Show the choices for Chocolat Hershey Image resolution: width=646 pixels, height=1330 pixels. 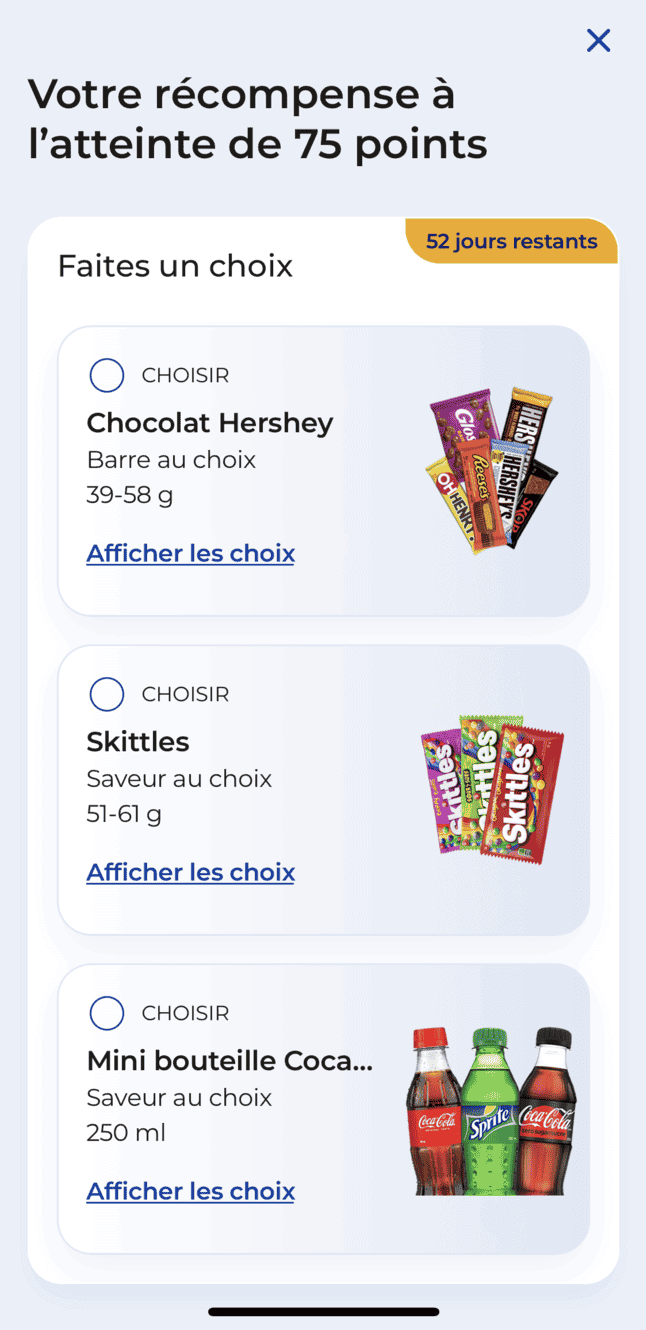pos(190,553)
